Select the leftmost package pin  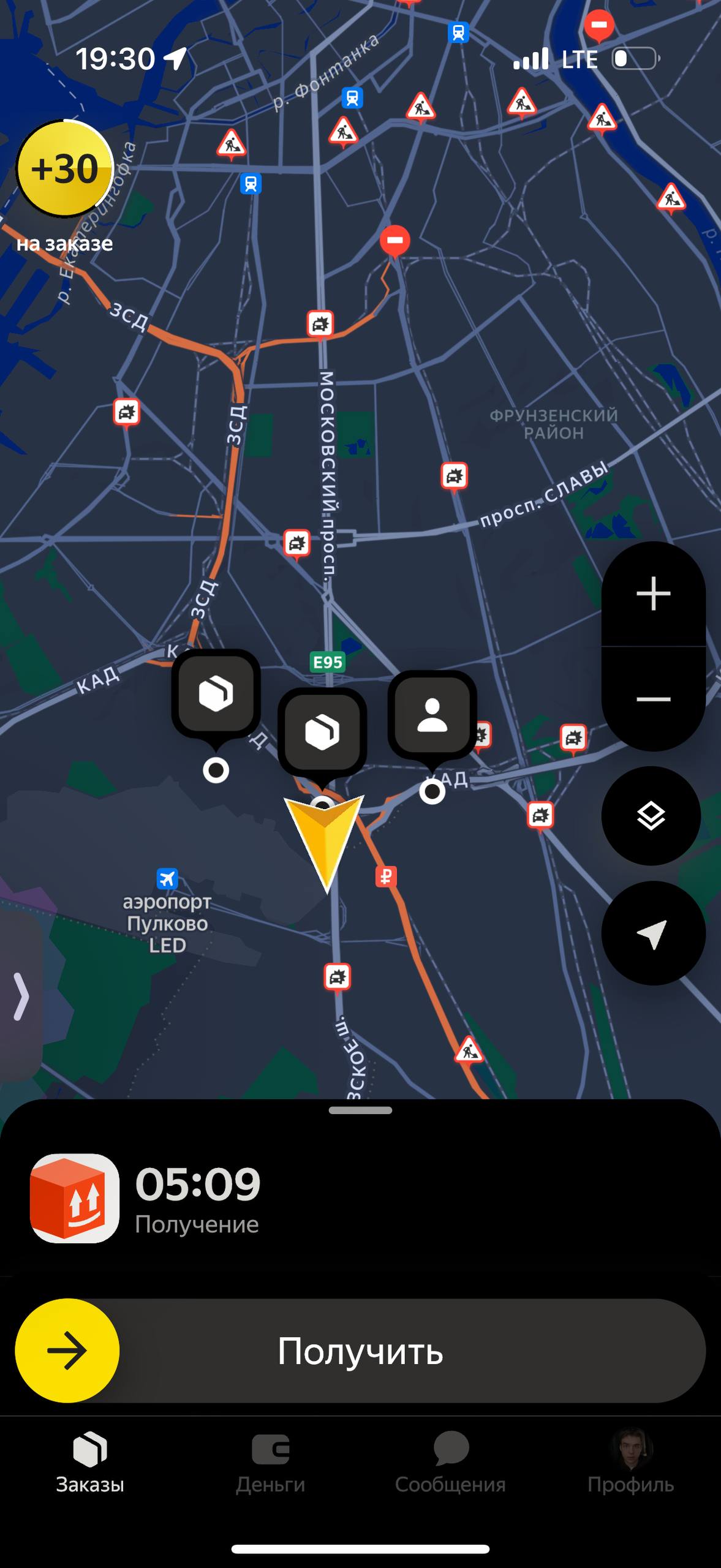pyautogui.click(x=216, y=694)
